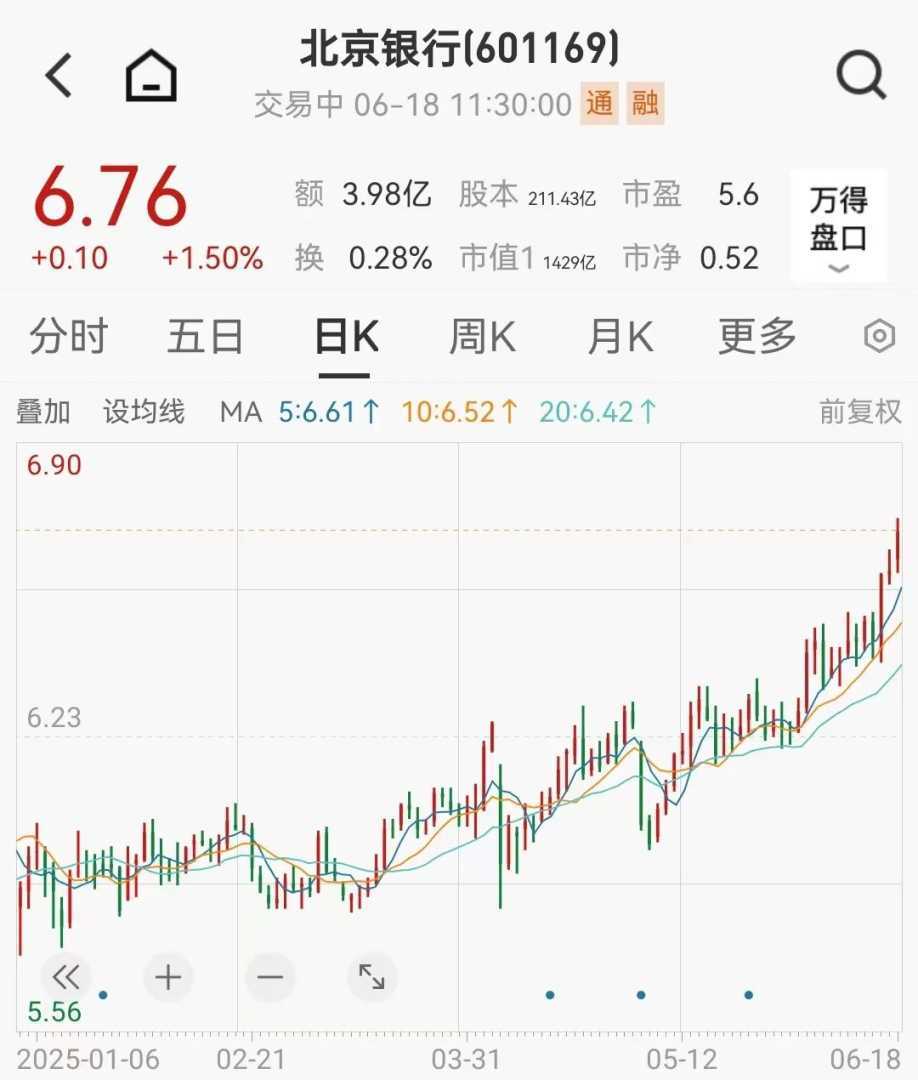
Task: Open 设均线 moving average settings
Action: coord(144,412)
